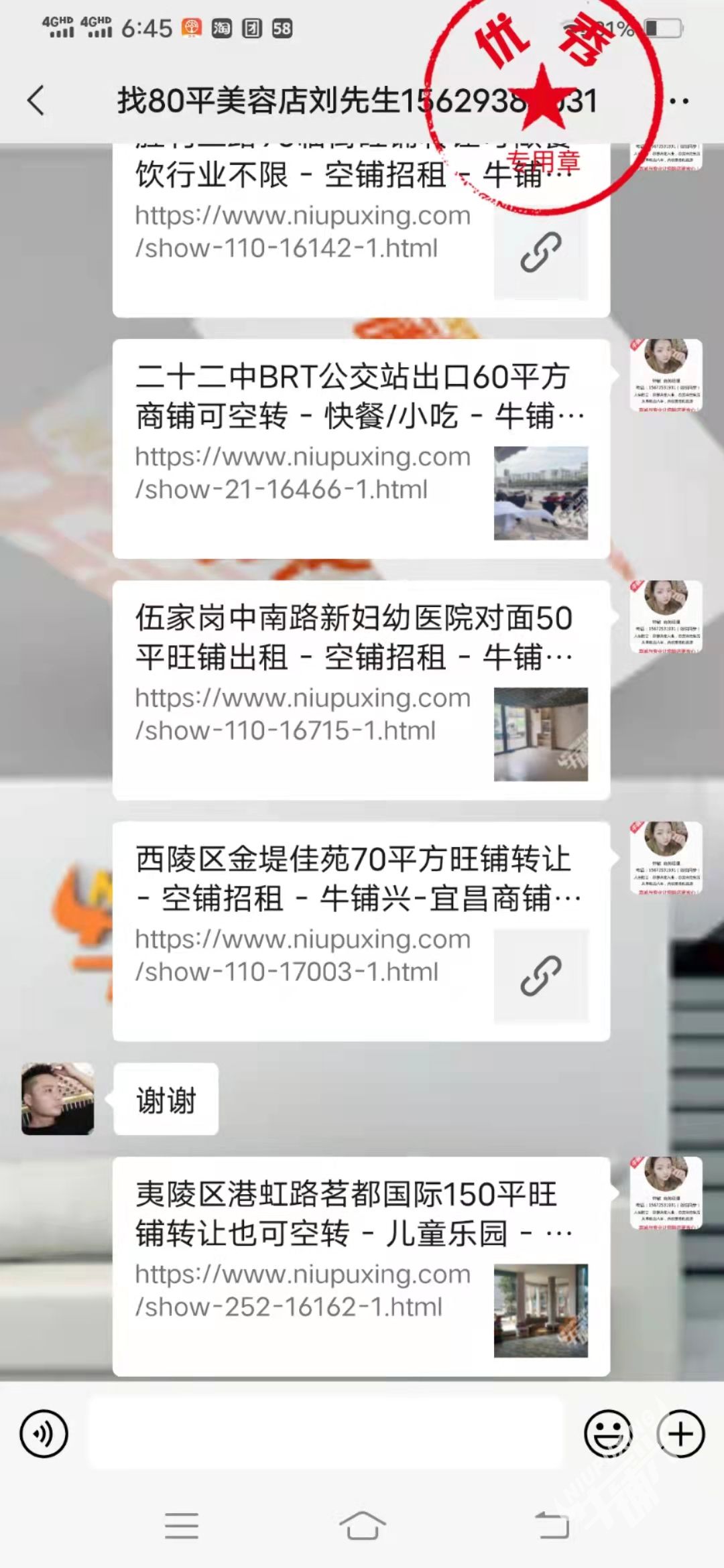
Task: Open the plus attachments panel
Action: coord(680,1433)
